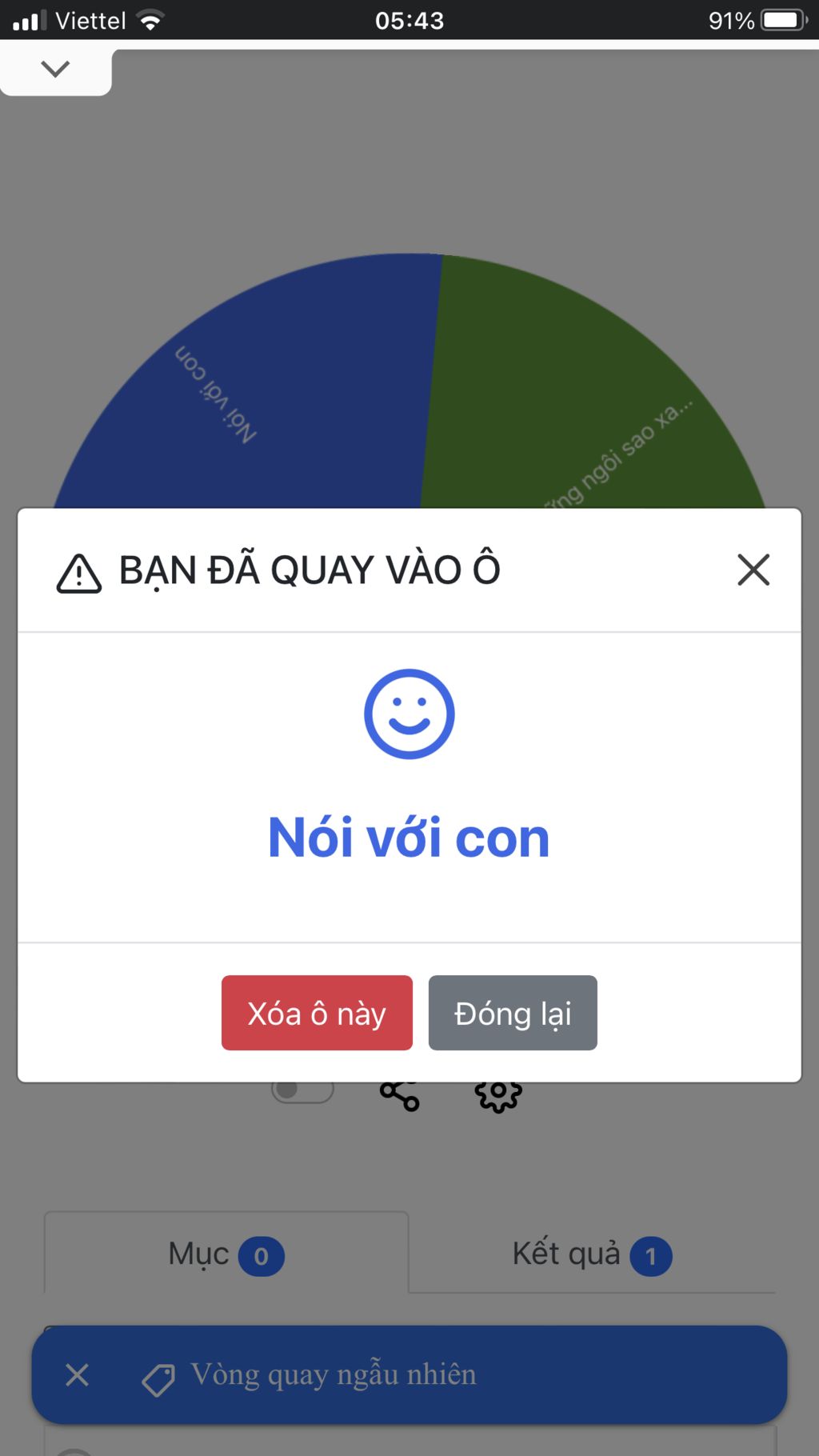Screen dimensions: 819x1456
Task: Switch to the "Mục" tab
Action: point(226,1254)
